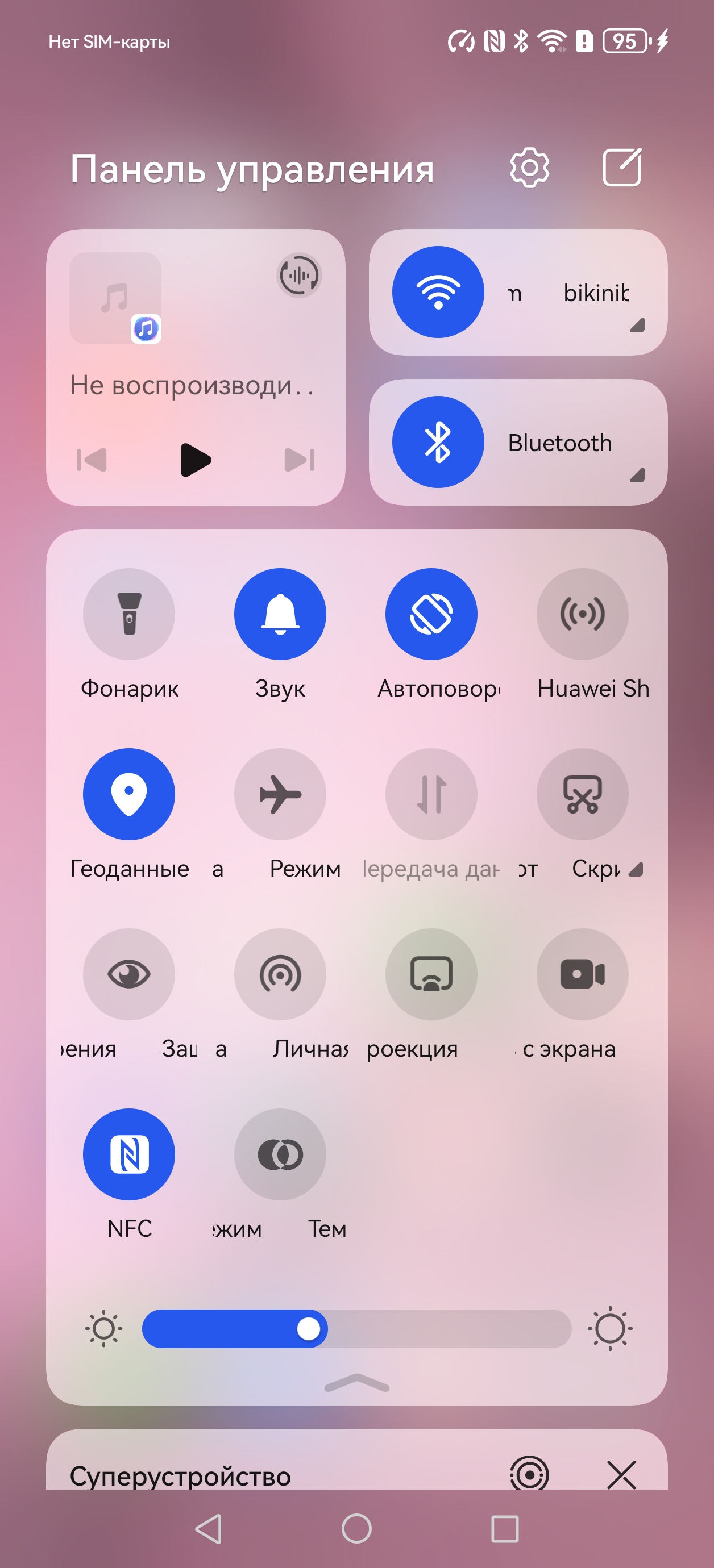Edit the control panel shortcuts
This screenshot has height=1568, width=714.
[x=621, y=168]
